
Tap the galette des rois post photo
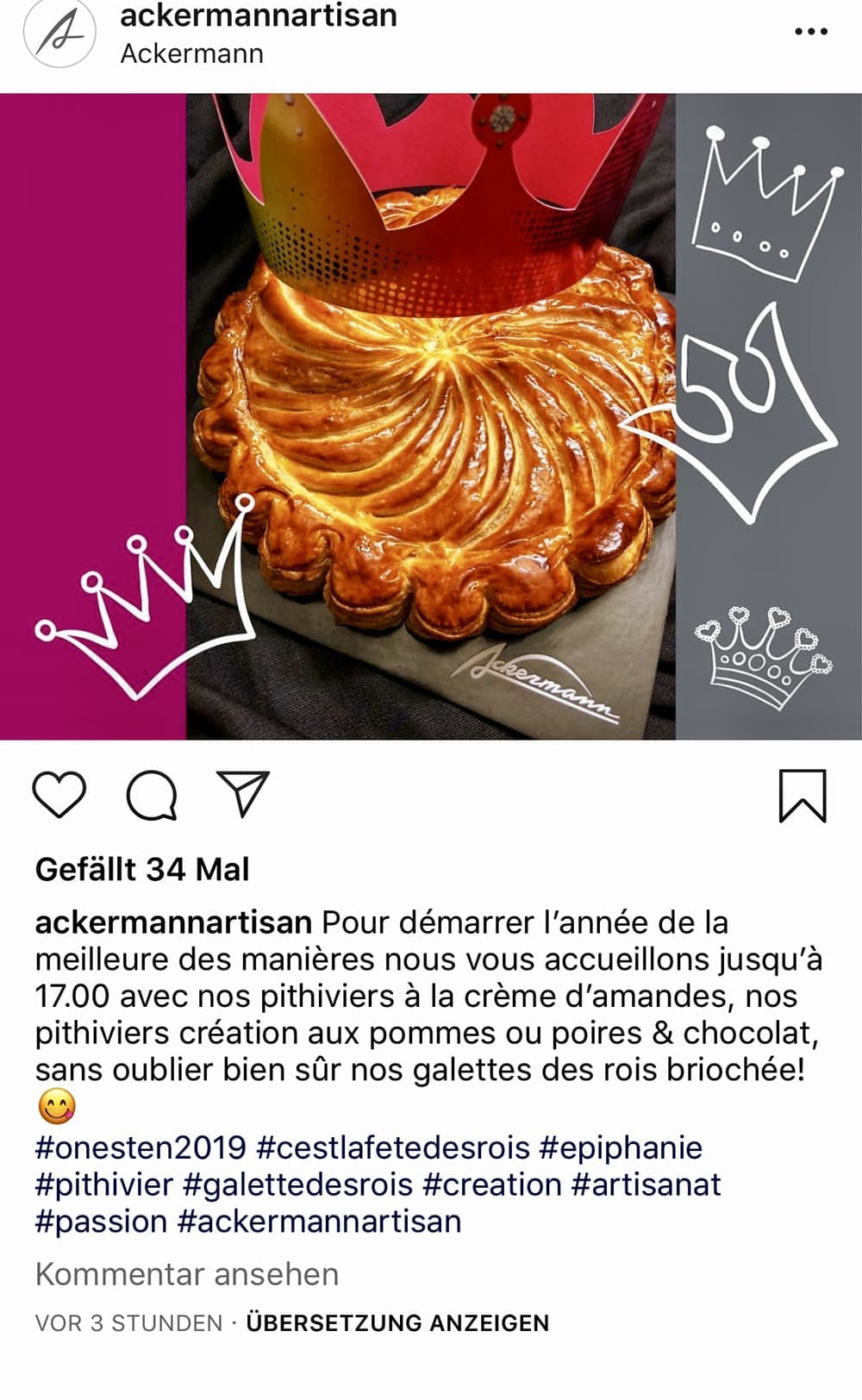point(431,416)
